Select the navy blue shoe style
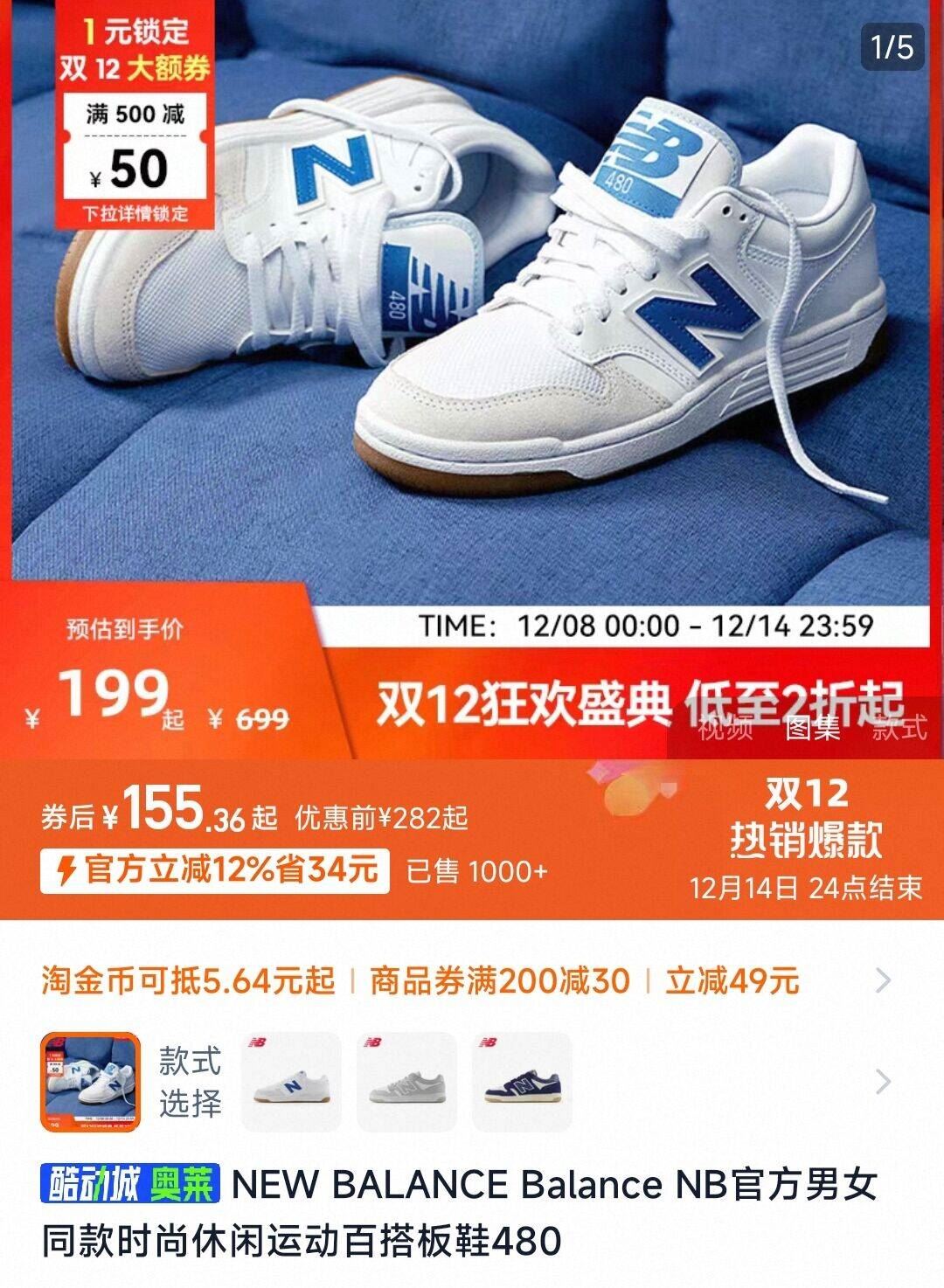This screenshot has height=1288, width=944. coord(522,1082)
